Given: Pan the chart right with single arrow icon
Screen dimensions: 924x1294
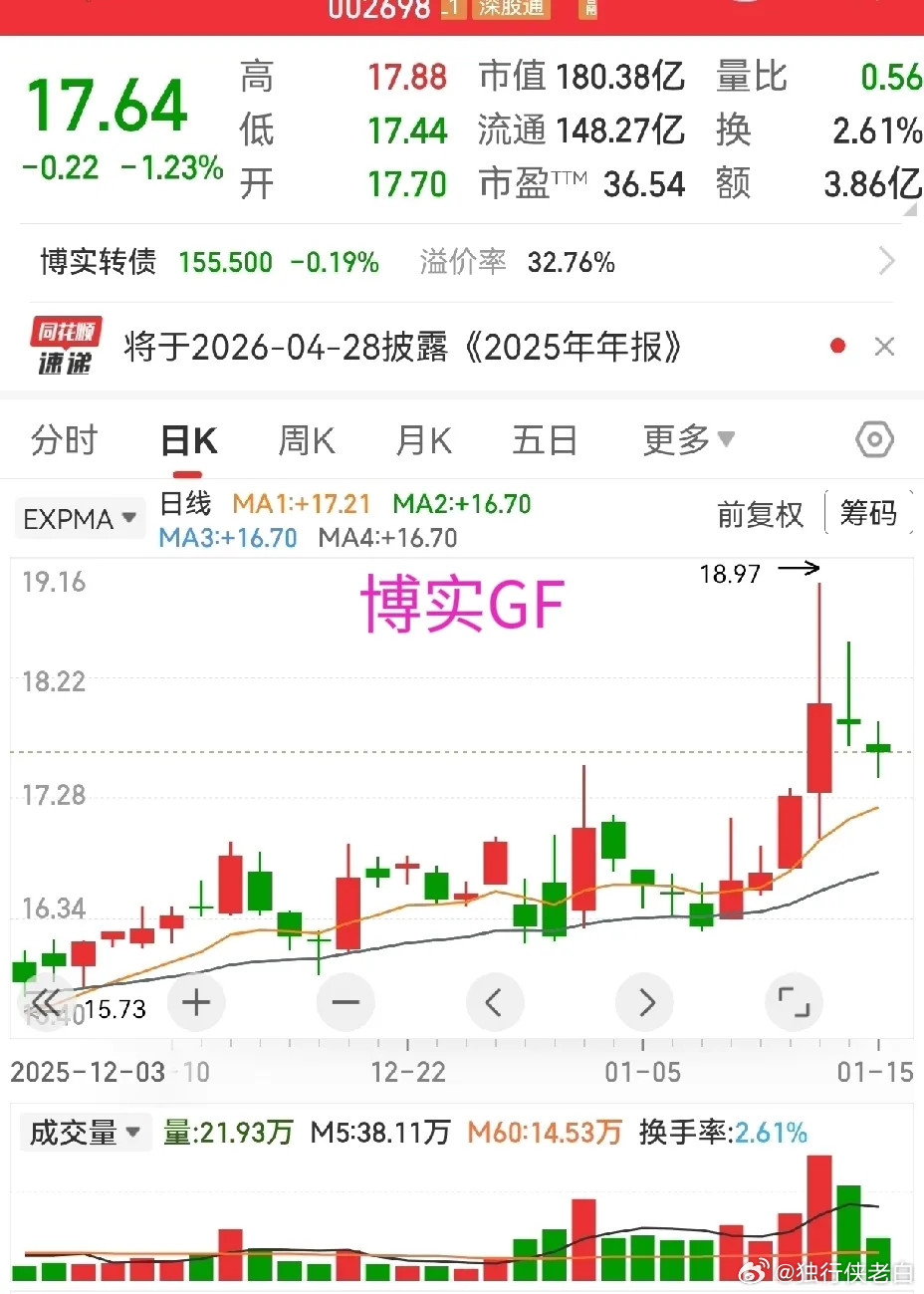Looking at the screenshot, I should tap(644, 1003).
